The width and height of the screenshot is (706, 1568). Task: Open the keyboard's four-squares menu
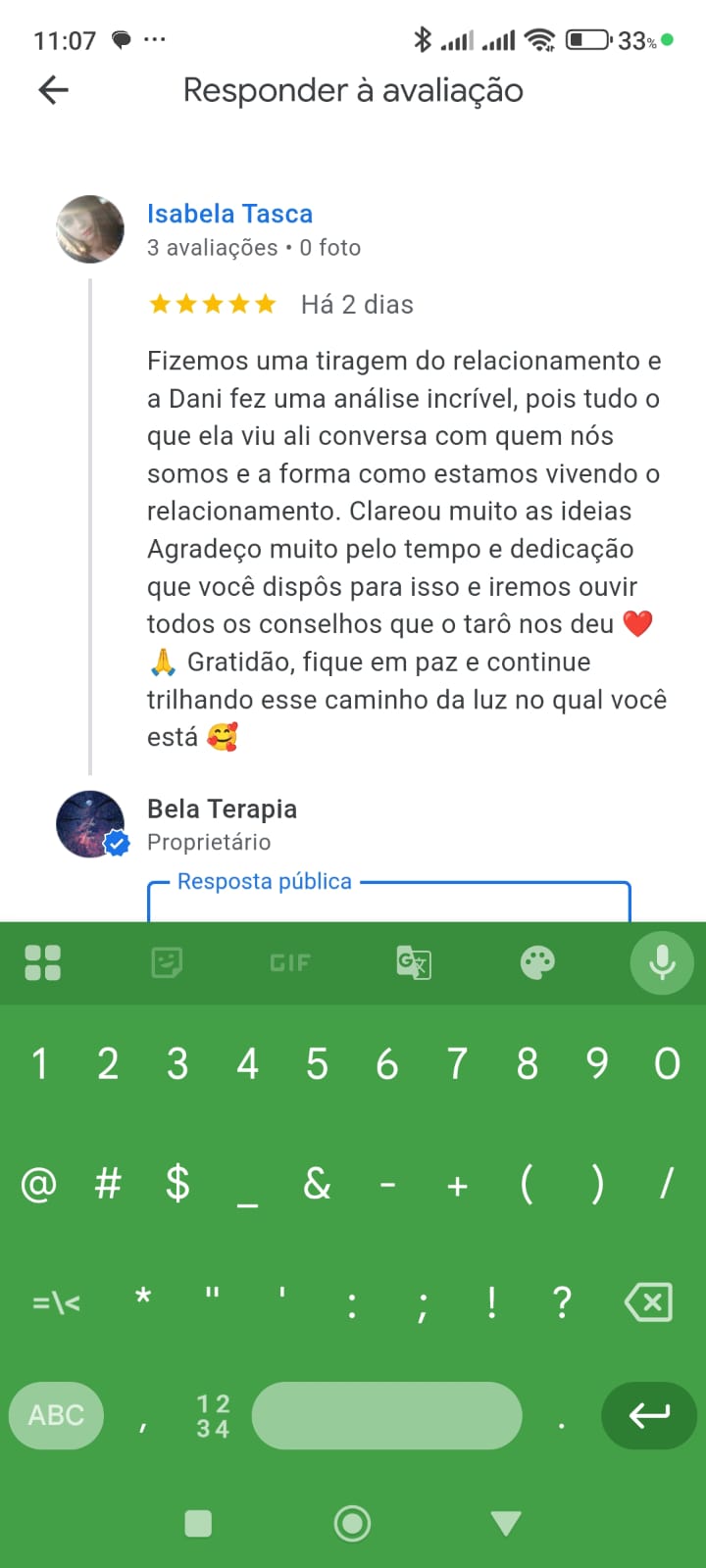42,962
